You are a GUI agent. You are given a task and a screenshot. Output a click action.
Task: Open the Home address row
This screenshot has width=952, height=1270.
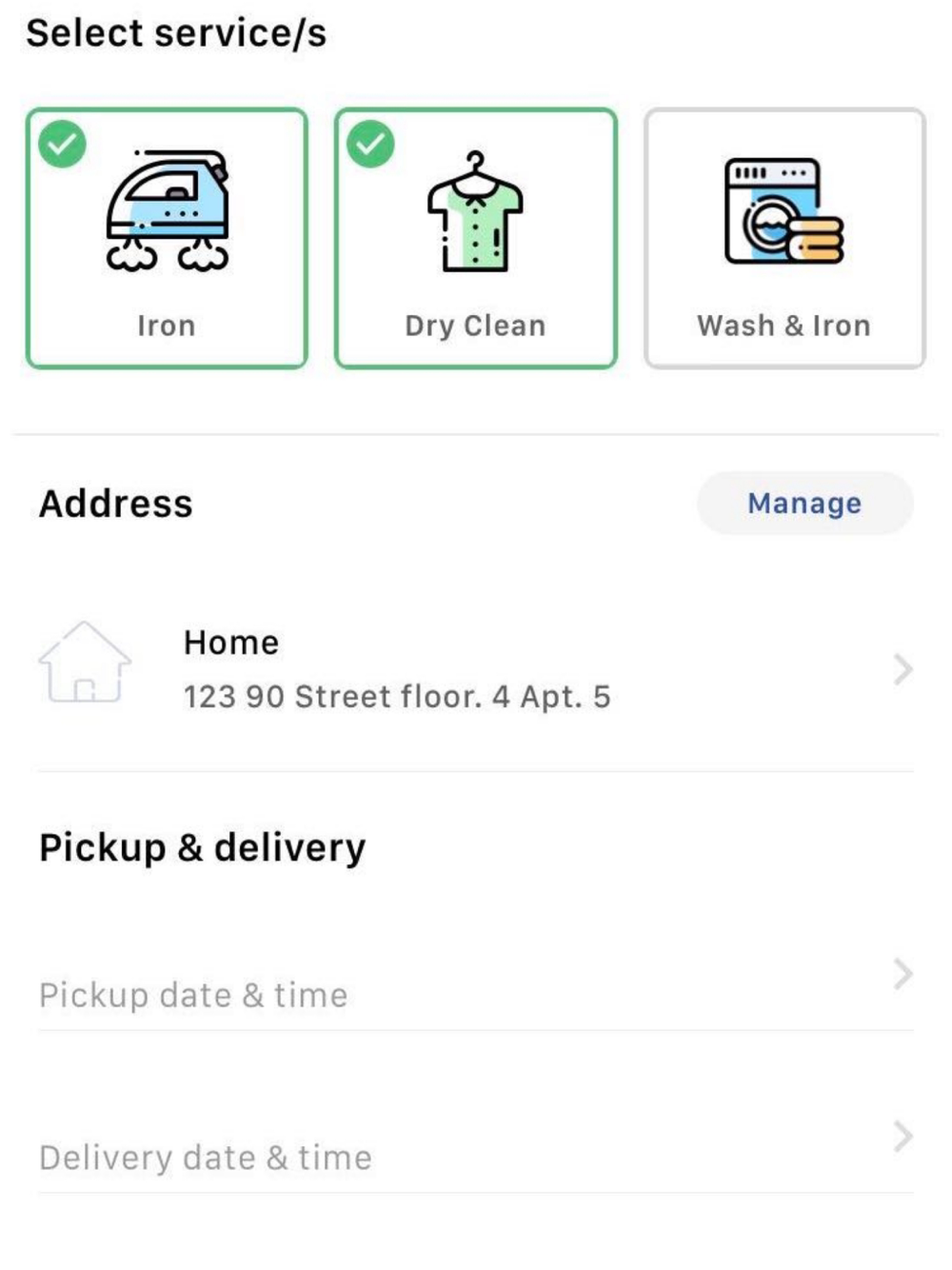pos(475,669)
